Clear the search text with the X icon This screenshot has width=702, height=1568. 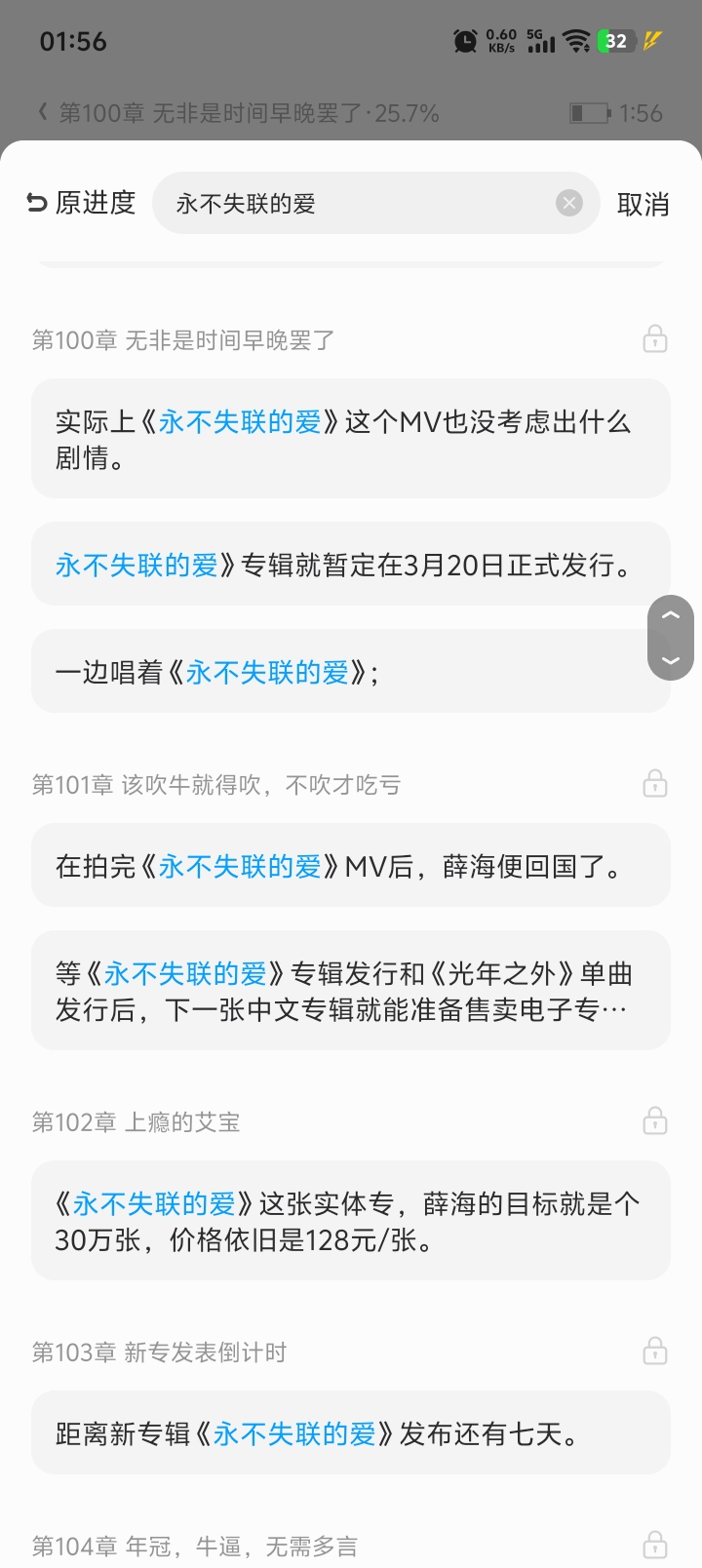coord(569,203)
